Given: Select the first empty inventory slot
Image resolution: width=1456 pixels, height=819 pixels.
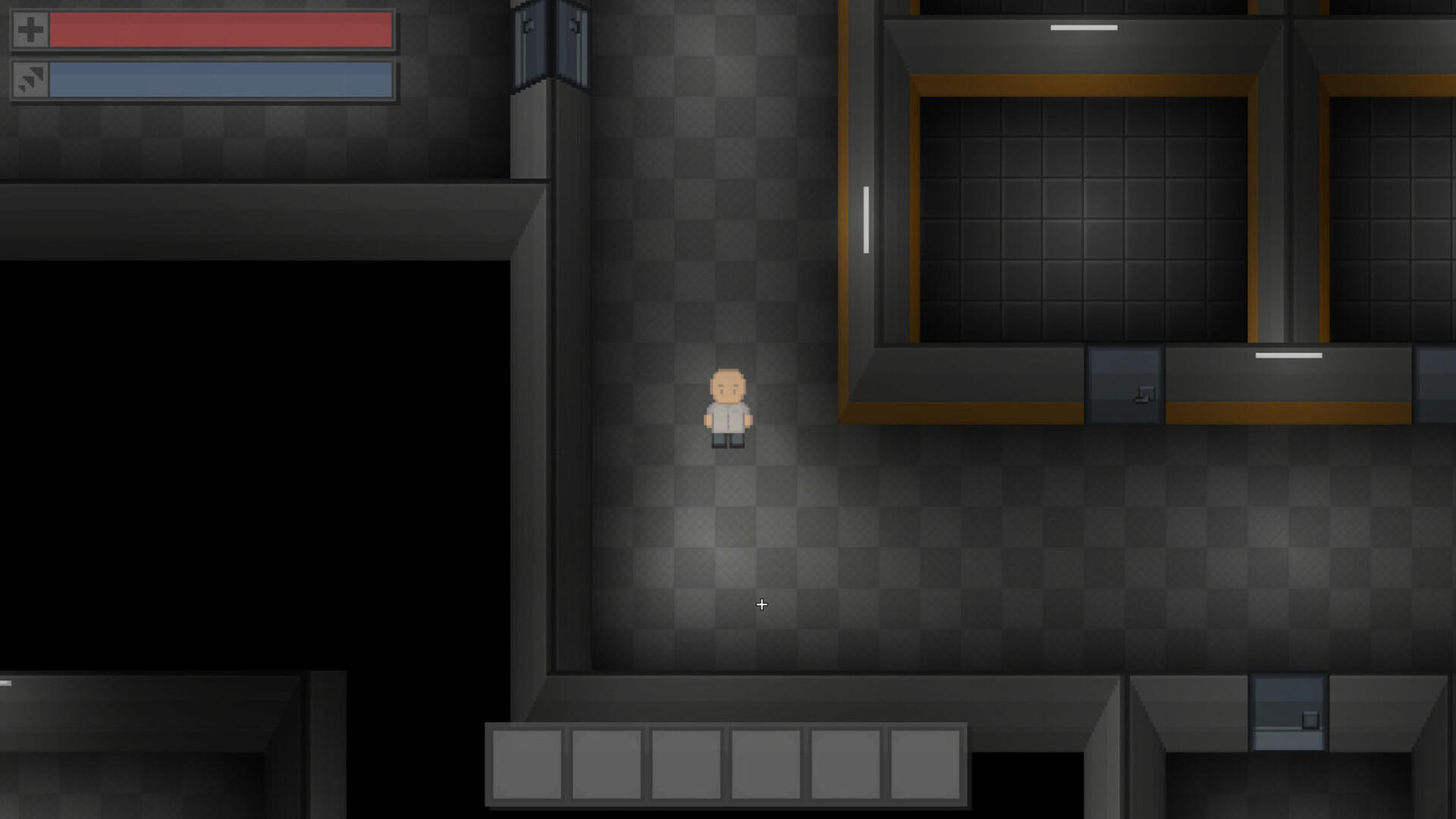Looking at the screenshot, I should pyautogui.click(x=527, y=764).
